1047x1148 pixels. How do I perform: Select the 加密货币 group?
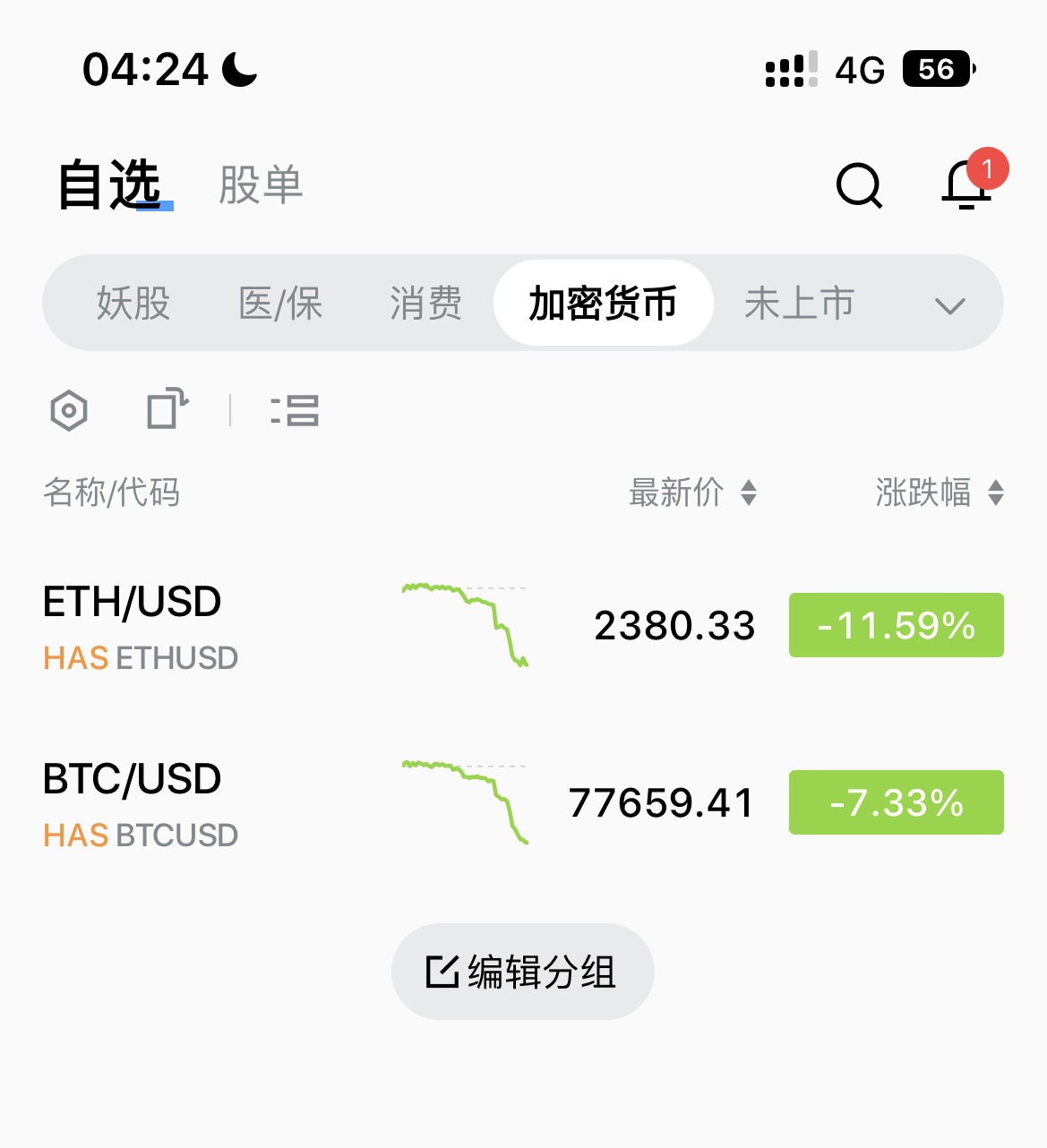coord(603,304)
